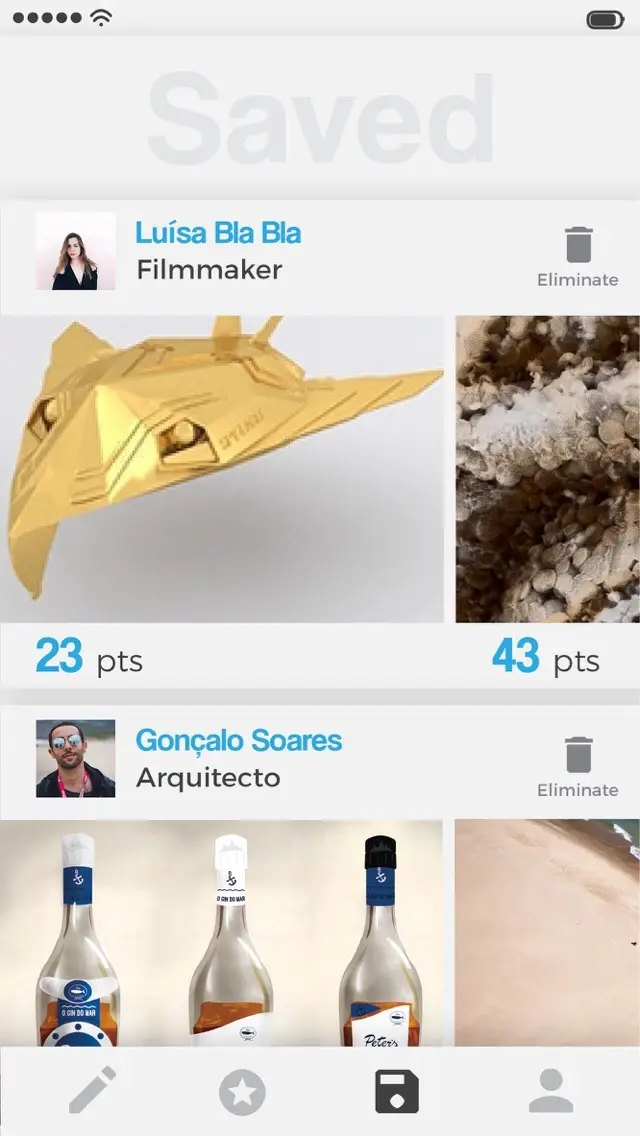Eliminate Gonçalo Soares' saved entry
Viewport: 640px width, 1136px height.
(x=578, y=767)
